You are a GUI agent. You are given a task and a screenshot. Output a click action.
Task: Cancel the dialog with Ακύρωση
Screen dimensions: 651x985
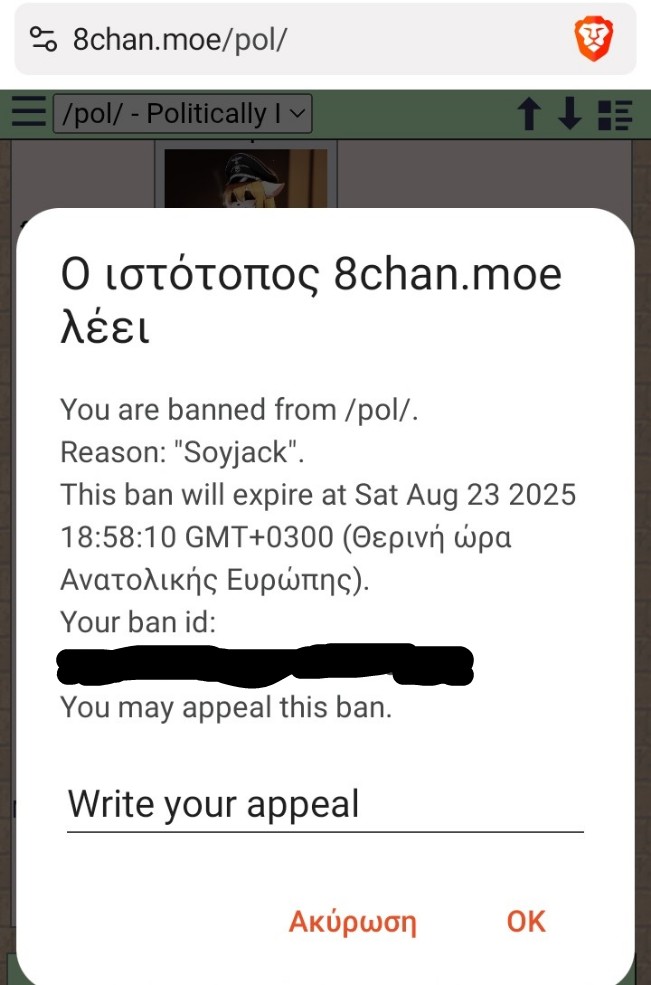352,922
